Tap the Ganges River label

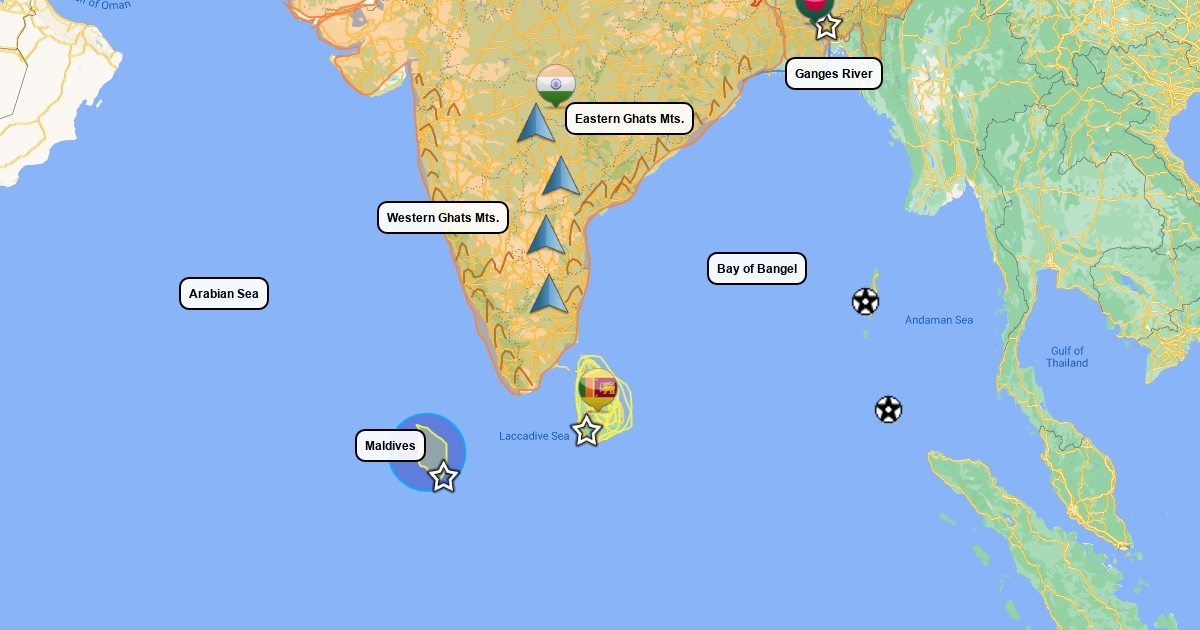point(833,73)
